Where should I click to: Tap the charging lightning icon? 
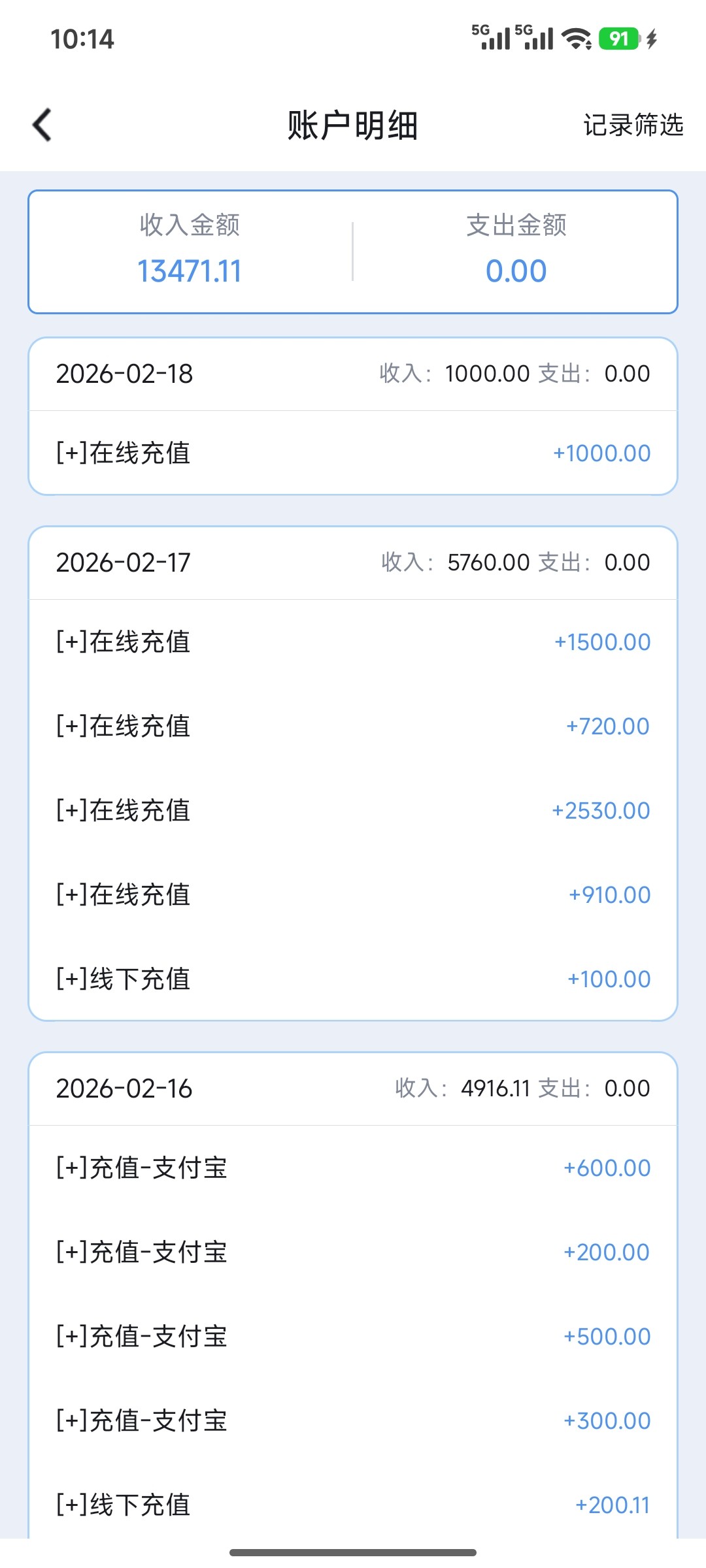tap(652, 38)
